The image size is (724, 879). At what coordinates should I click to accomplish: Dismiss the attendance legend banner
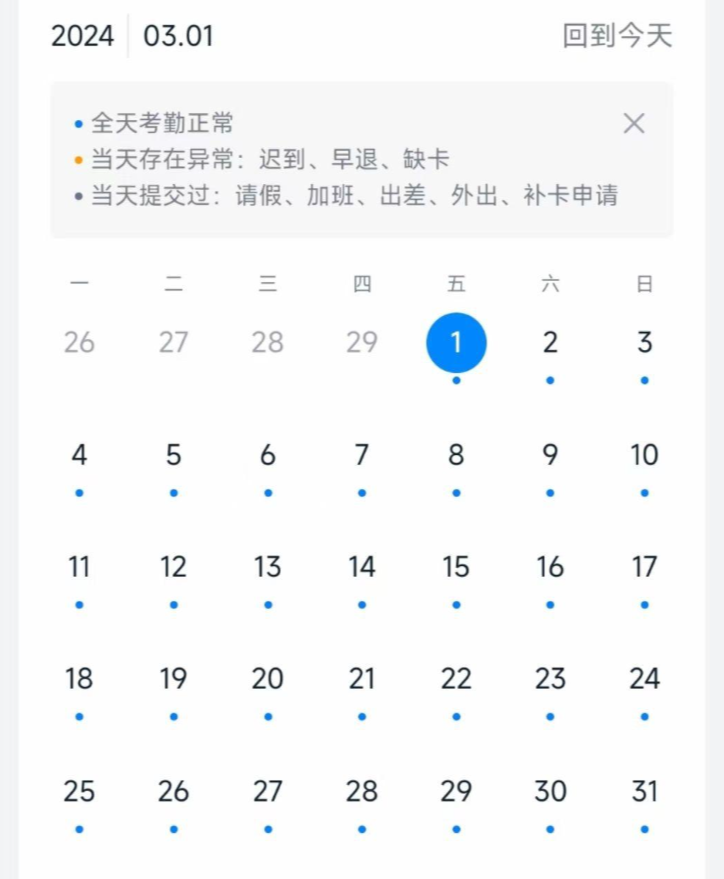[634, 124]
